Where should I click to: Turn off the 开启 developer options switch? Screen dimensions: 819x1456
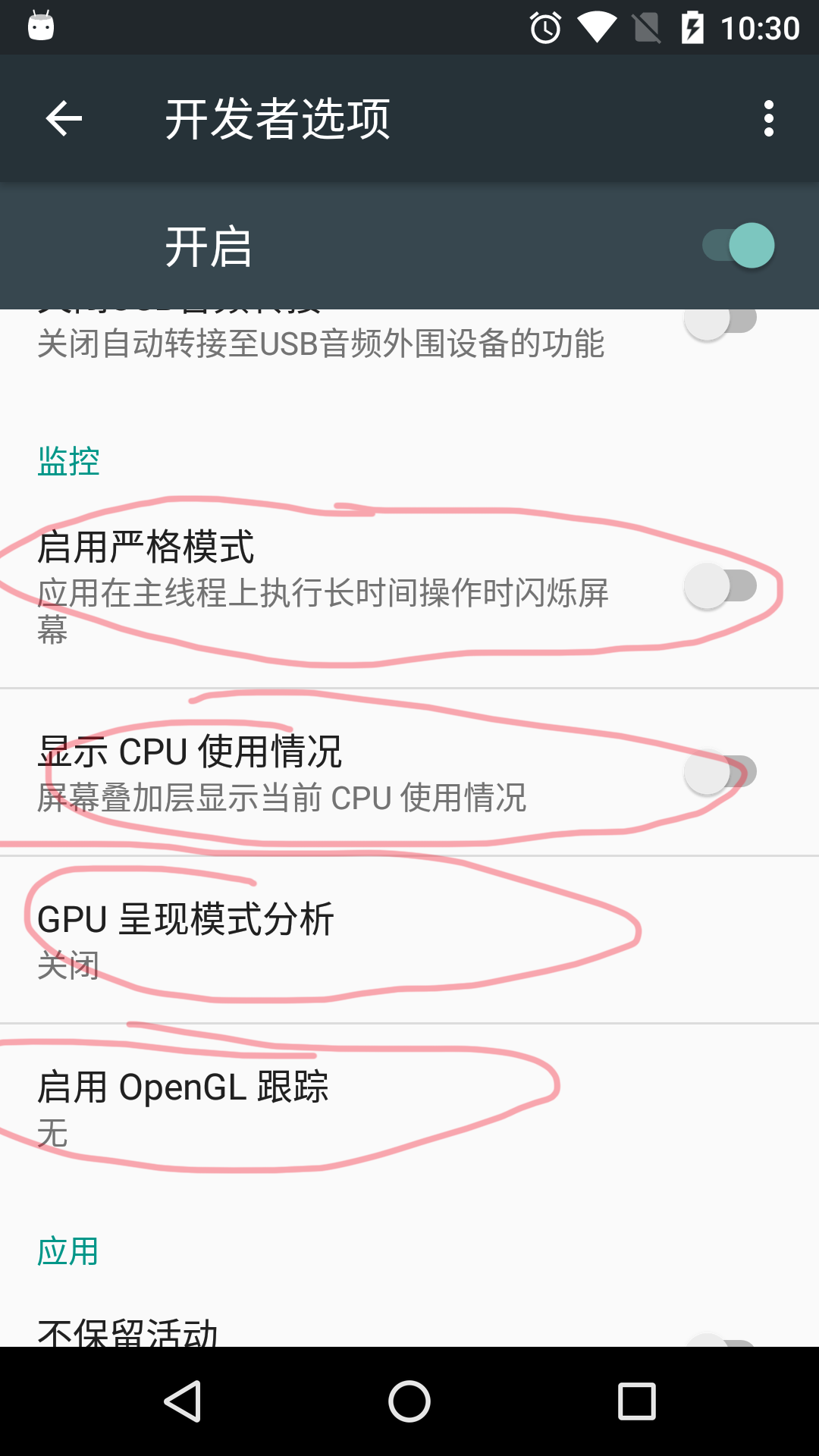click(x=739, y=246)
